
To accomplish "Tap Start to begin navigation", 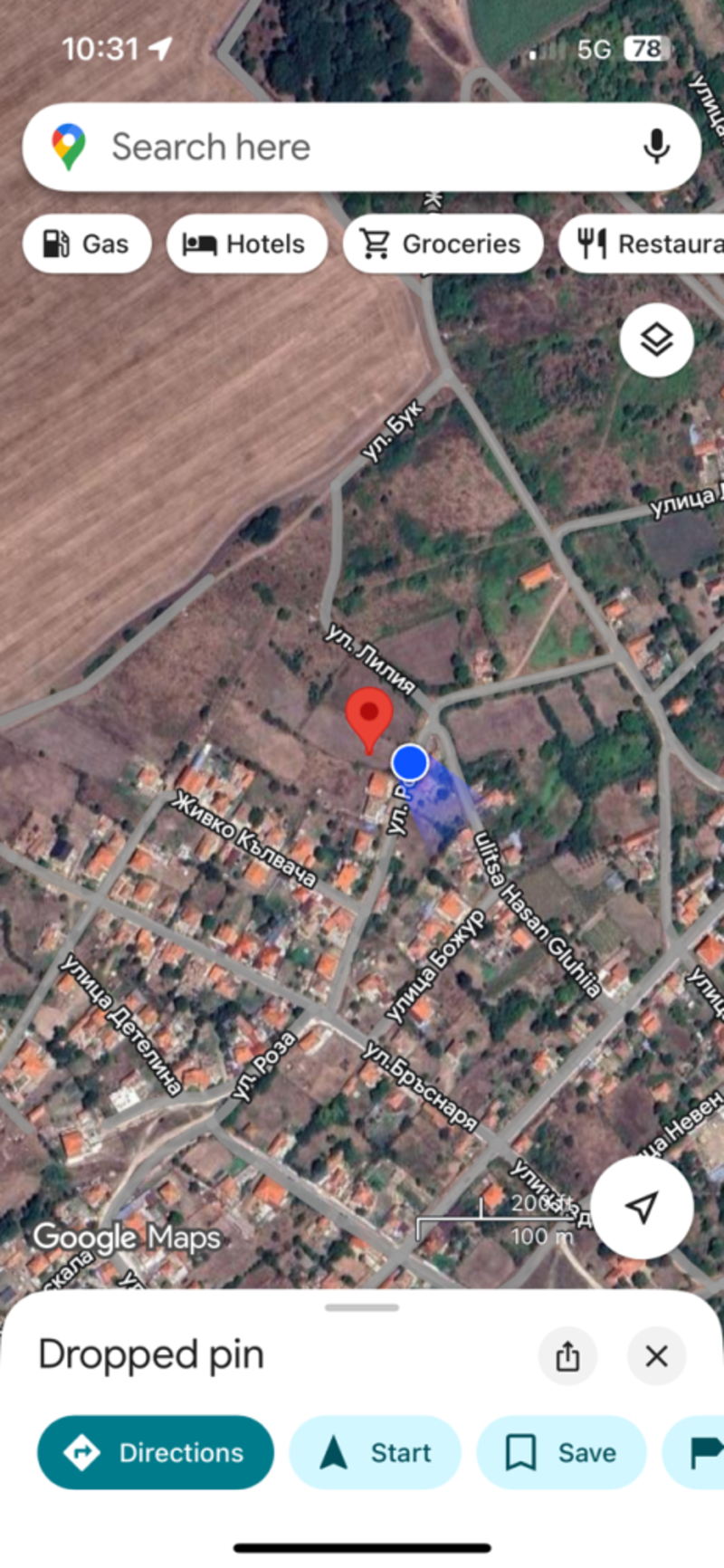I will tap(375, 1452).
